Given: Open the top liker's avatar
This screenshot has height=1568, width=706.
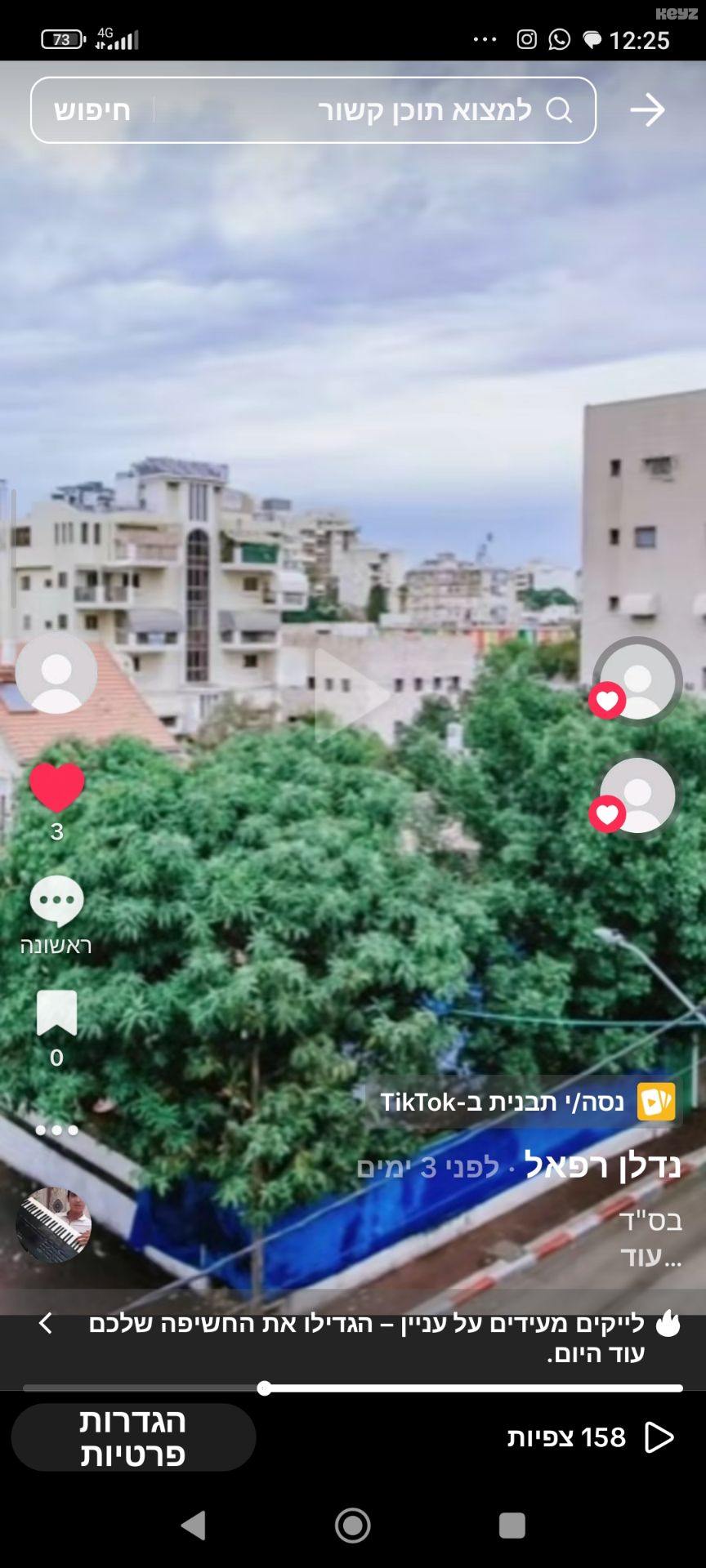Looking at the screenshot, I should point(637,681).
